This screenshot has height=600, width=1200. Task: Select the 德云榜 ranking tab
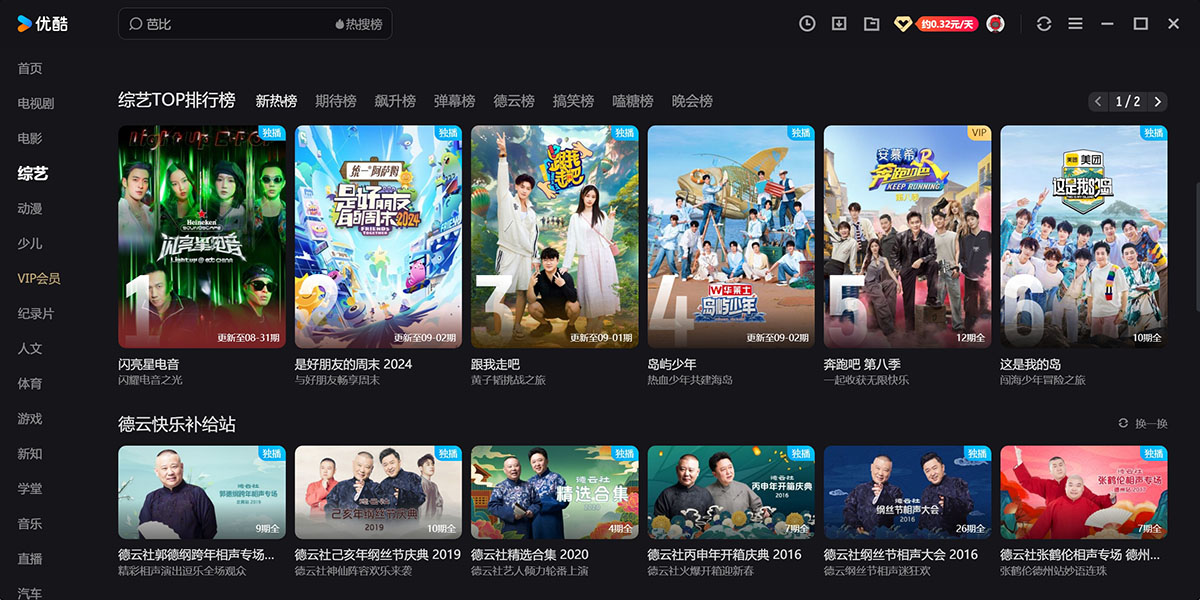513,101
